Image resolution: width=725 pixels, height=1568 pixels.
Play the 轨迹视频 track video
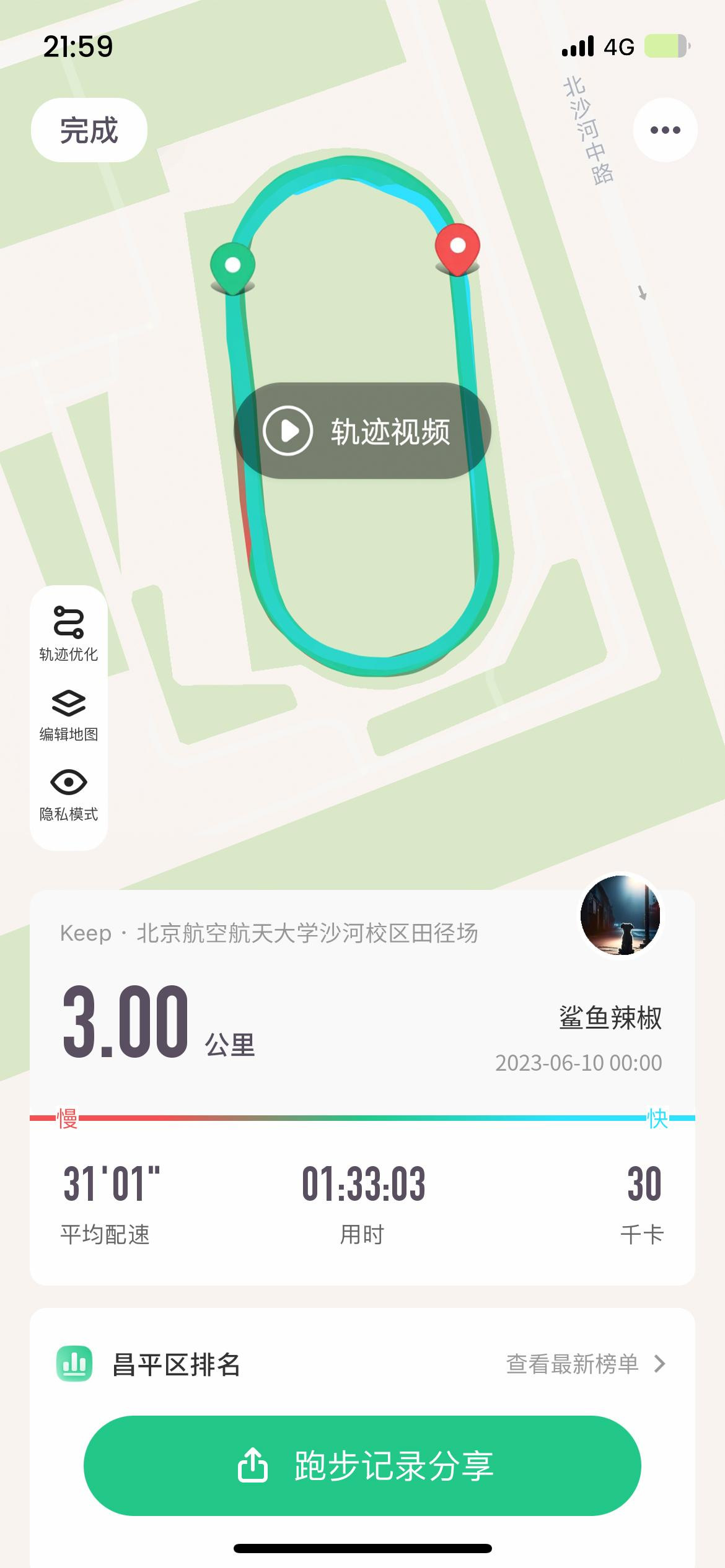(x=362, y=431)
